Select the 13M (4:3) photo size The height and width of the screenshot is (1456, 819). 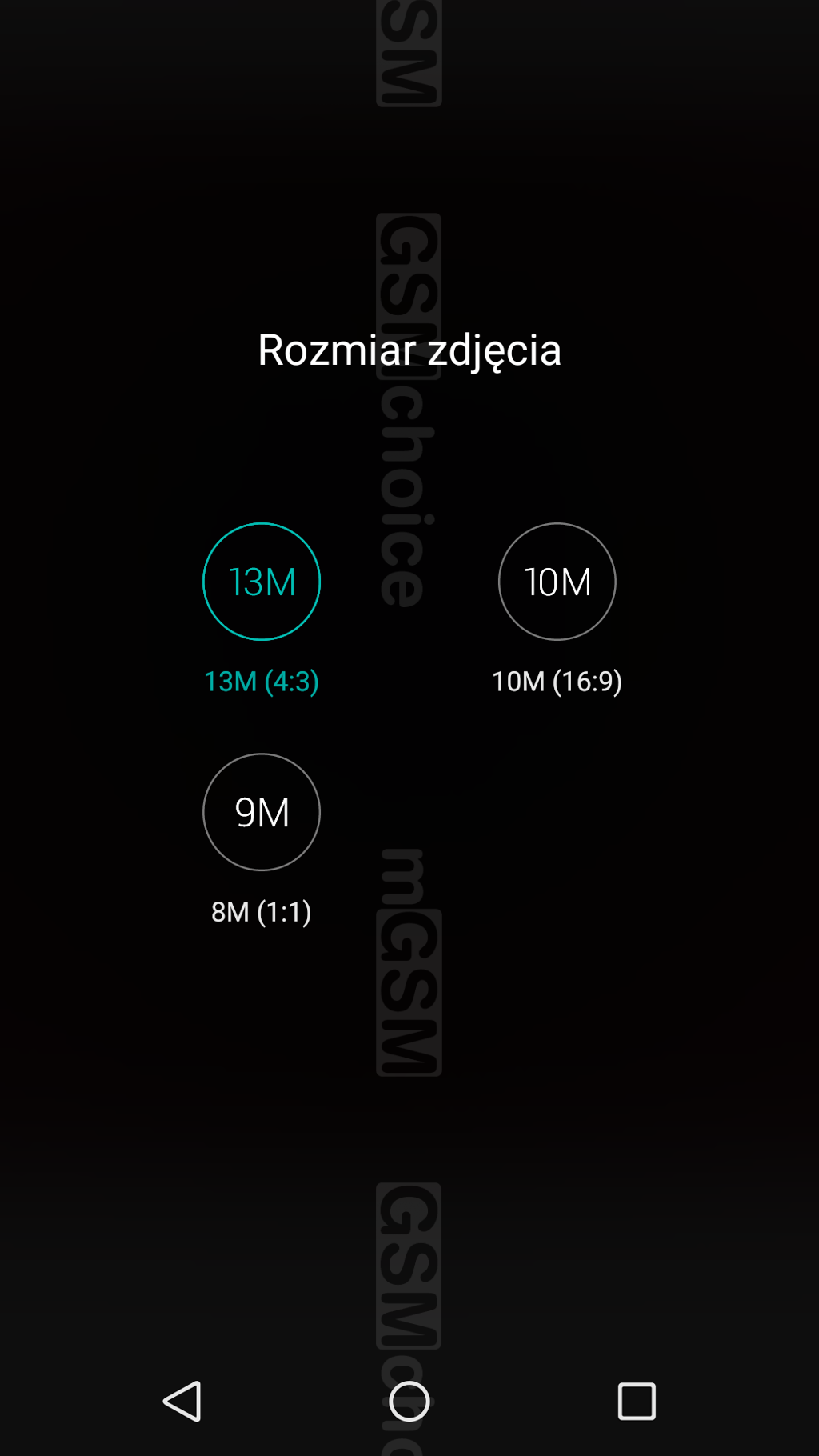tap(262, 582)
